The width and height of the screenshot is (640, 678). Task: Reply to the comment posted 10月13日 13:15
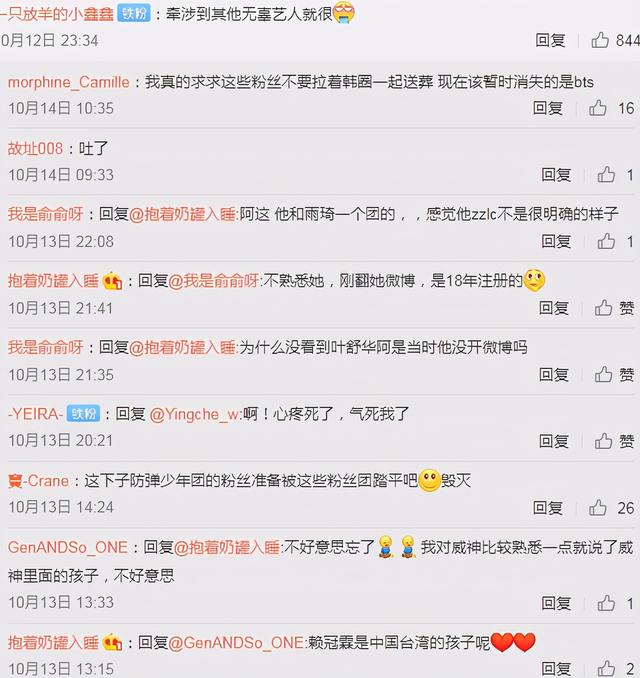tap(556, 669)
